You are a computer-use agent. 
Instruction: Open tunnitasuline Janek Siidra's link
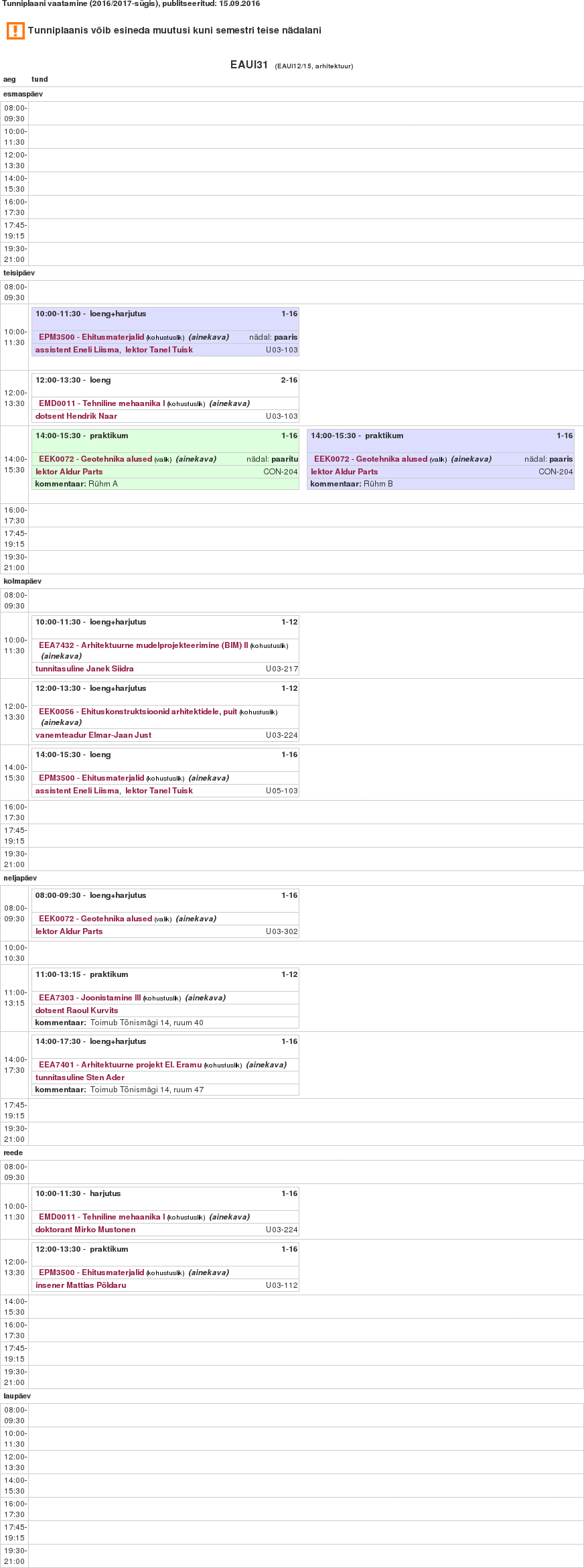click(84, 669)
